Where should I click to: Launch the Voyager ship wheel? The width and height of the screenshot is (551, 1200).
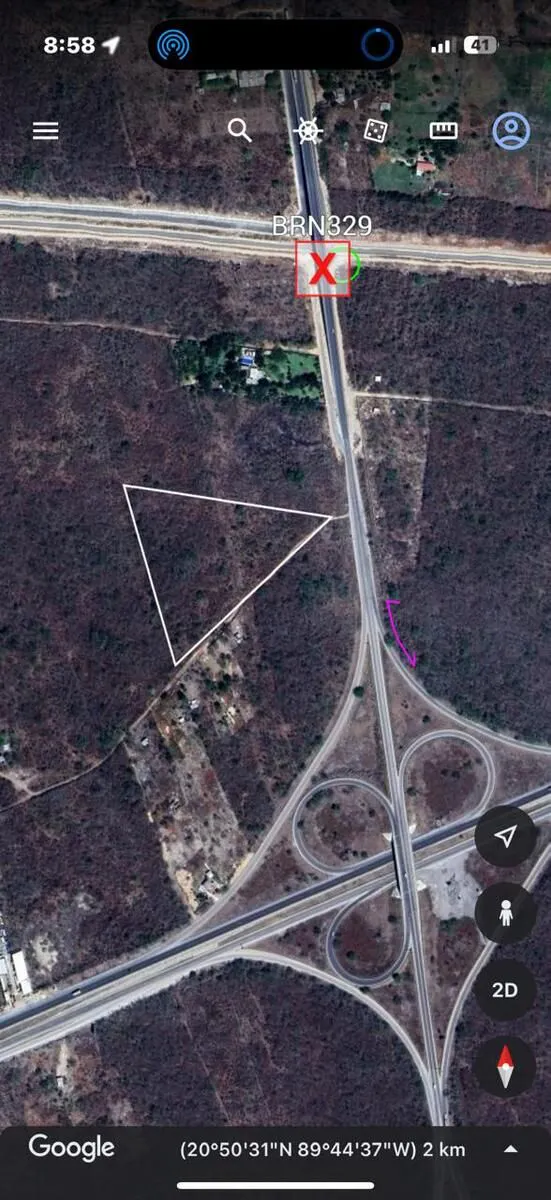[308, 130]
